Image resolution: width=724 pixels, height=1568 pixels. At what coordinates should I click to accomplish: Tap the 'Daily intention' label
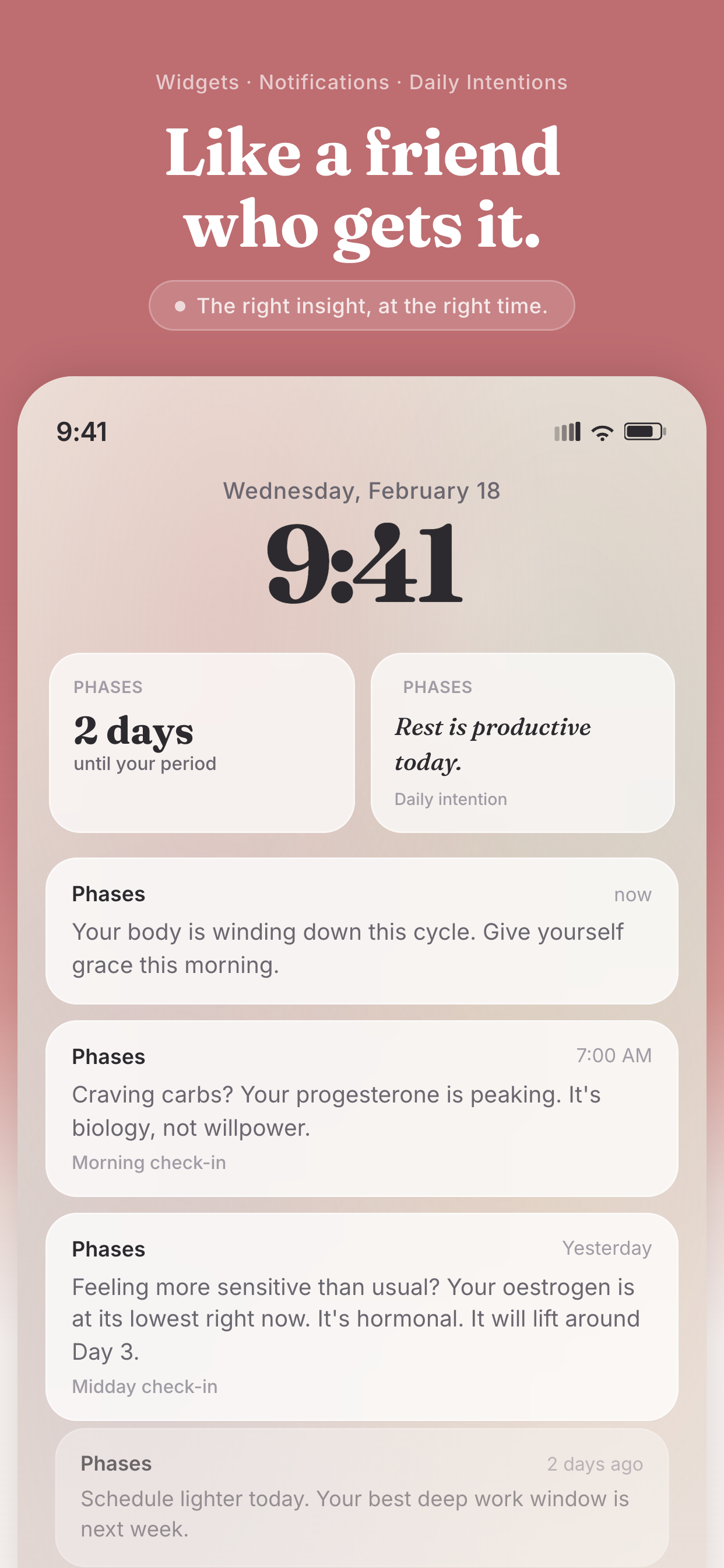coord(450,799)
